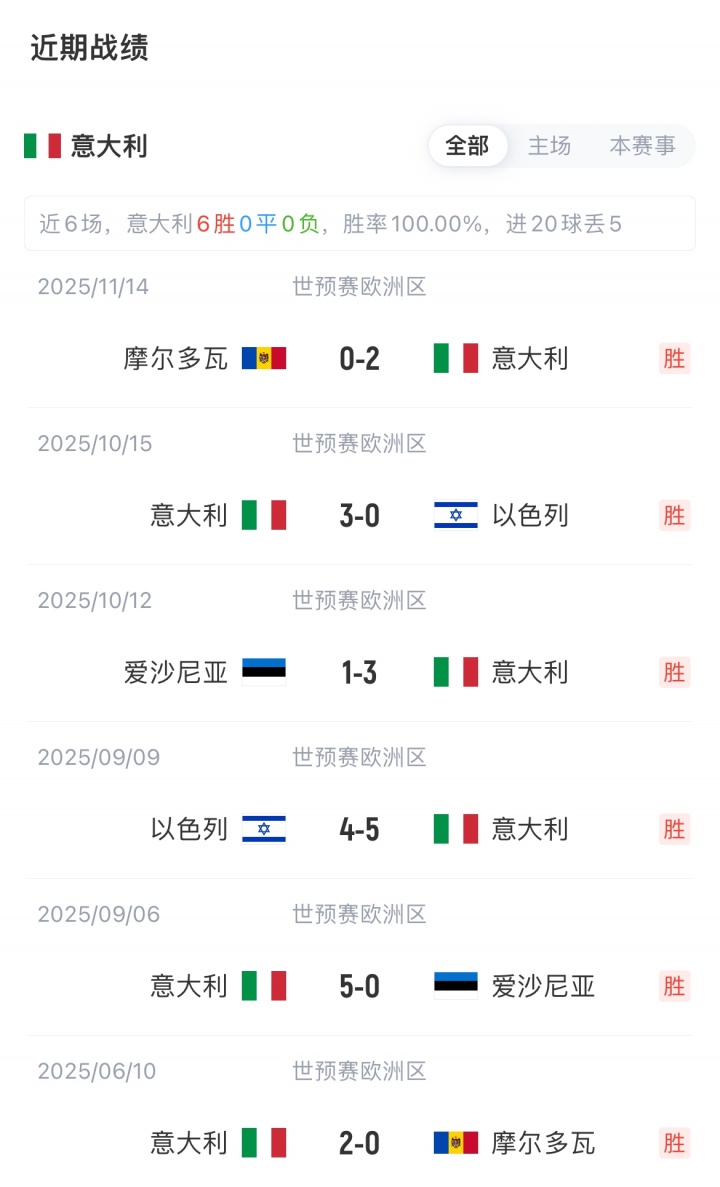Open the 以色列 4-5 意大利 match
Viewport: 720px width, 1187px height.
click(359, 829)
